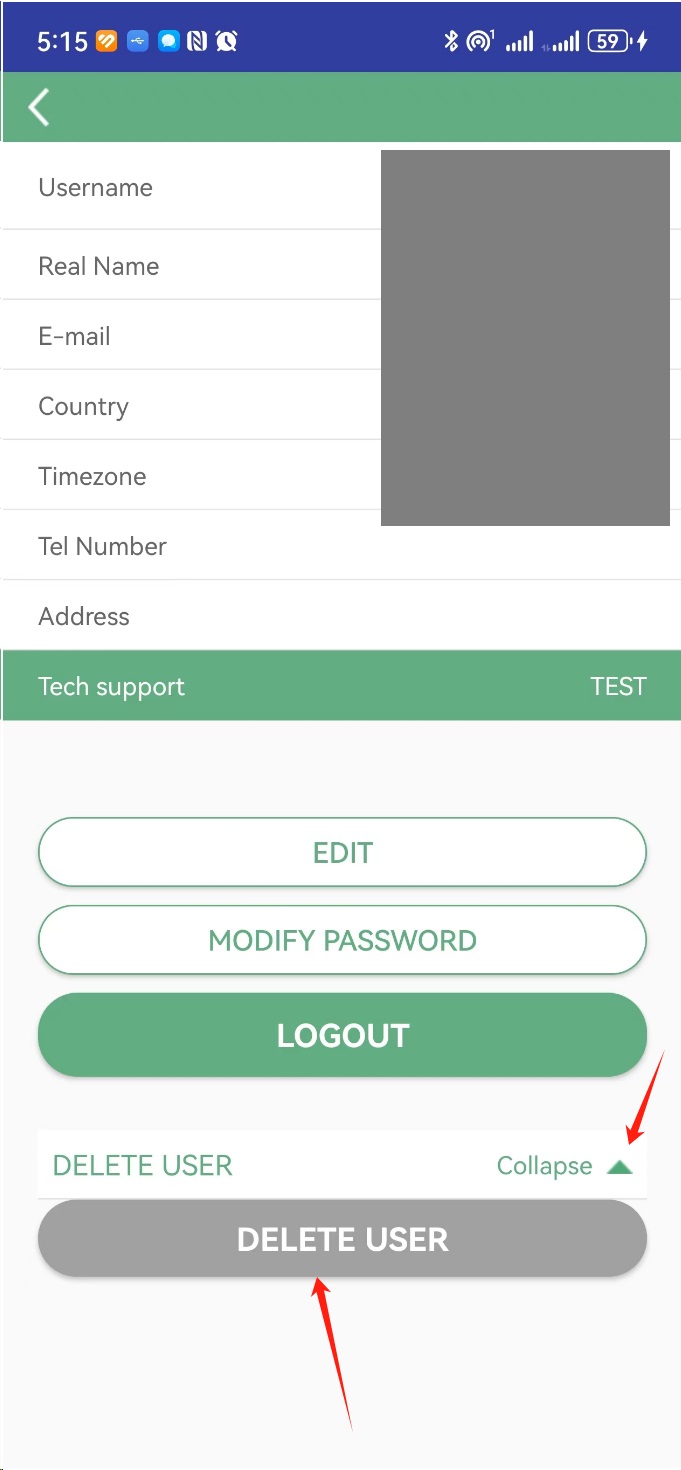Tap the EDIT button
Screen dimensions: 681x1470
tap(342, 852)
